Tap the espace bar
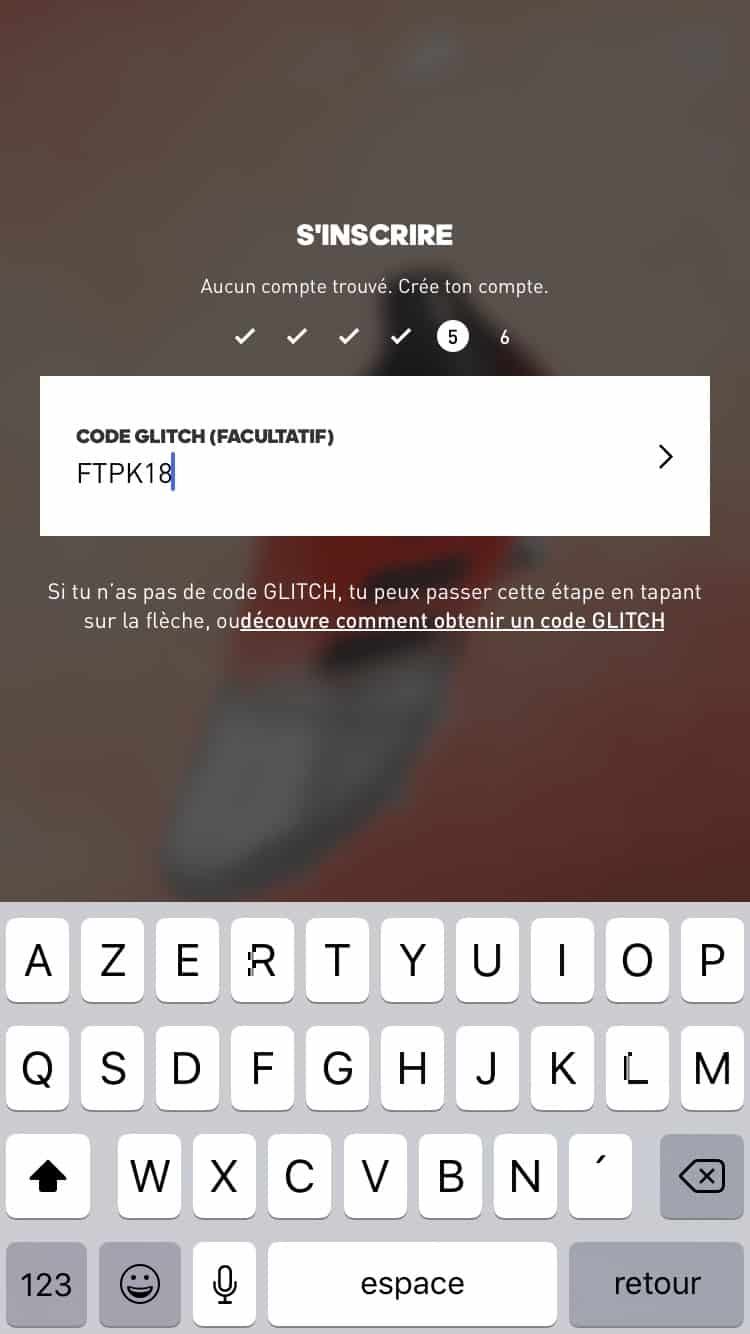This screenshot has height=1334, width=750. pyautogui.click(x=412, y=1284)
